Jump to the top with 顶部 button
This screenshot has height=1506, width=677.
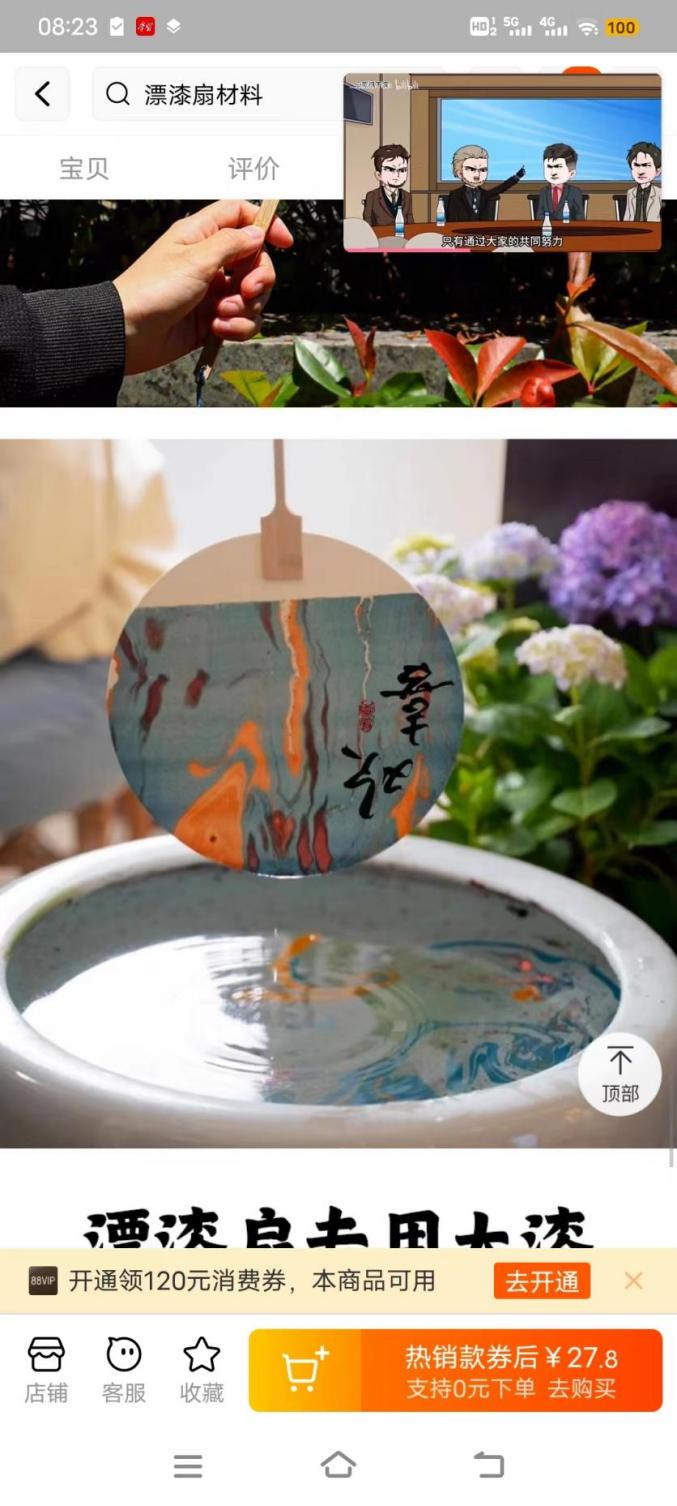point(619,1074)
